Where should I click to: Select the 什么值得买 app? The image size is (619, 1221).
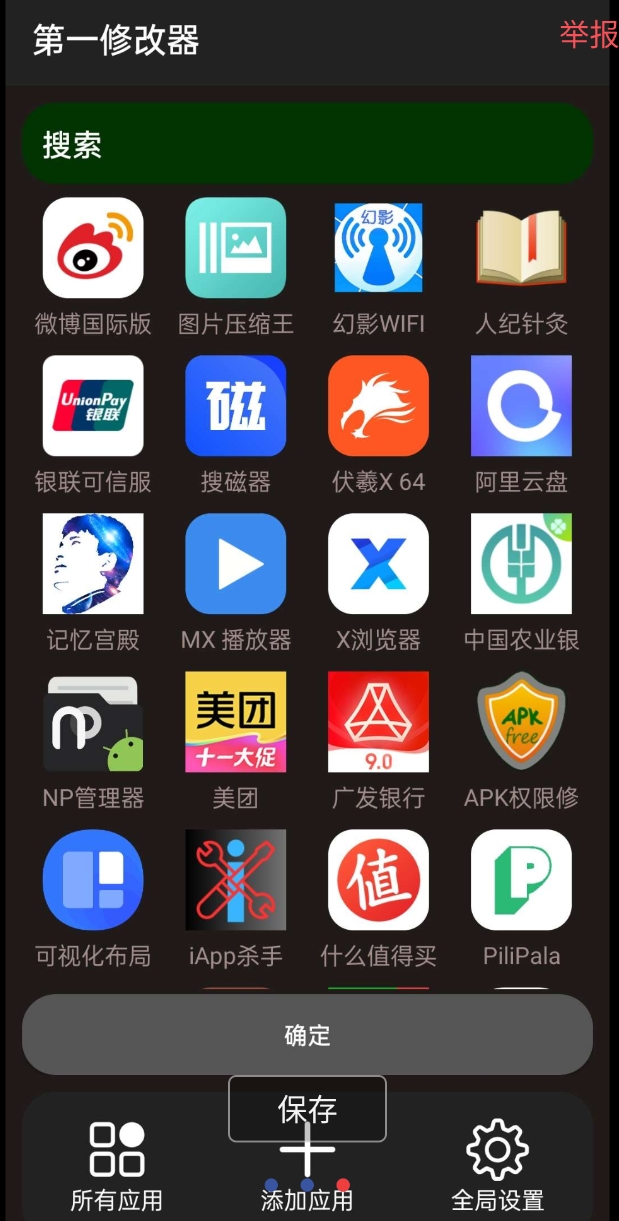click(379, 880)
